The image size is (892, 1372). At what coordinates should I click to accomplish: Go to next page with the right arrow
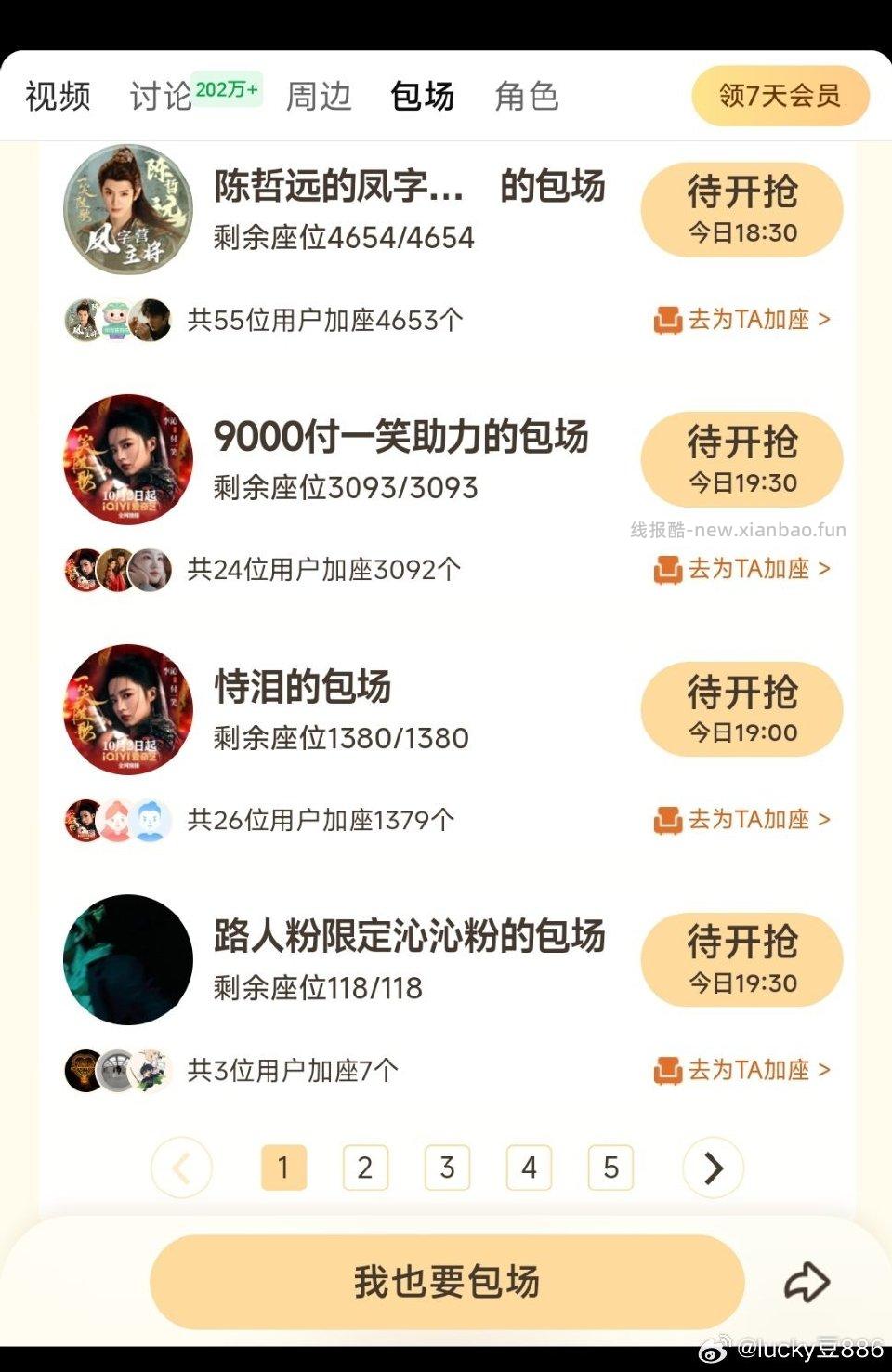click(x=712, y=1168)
